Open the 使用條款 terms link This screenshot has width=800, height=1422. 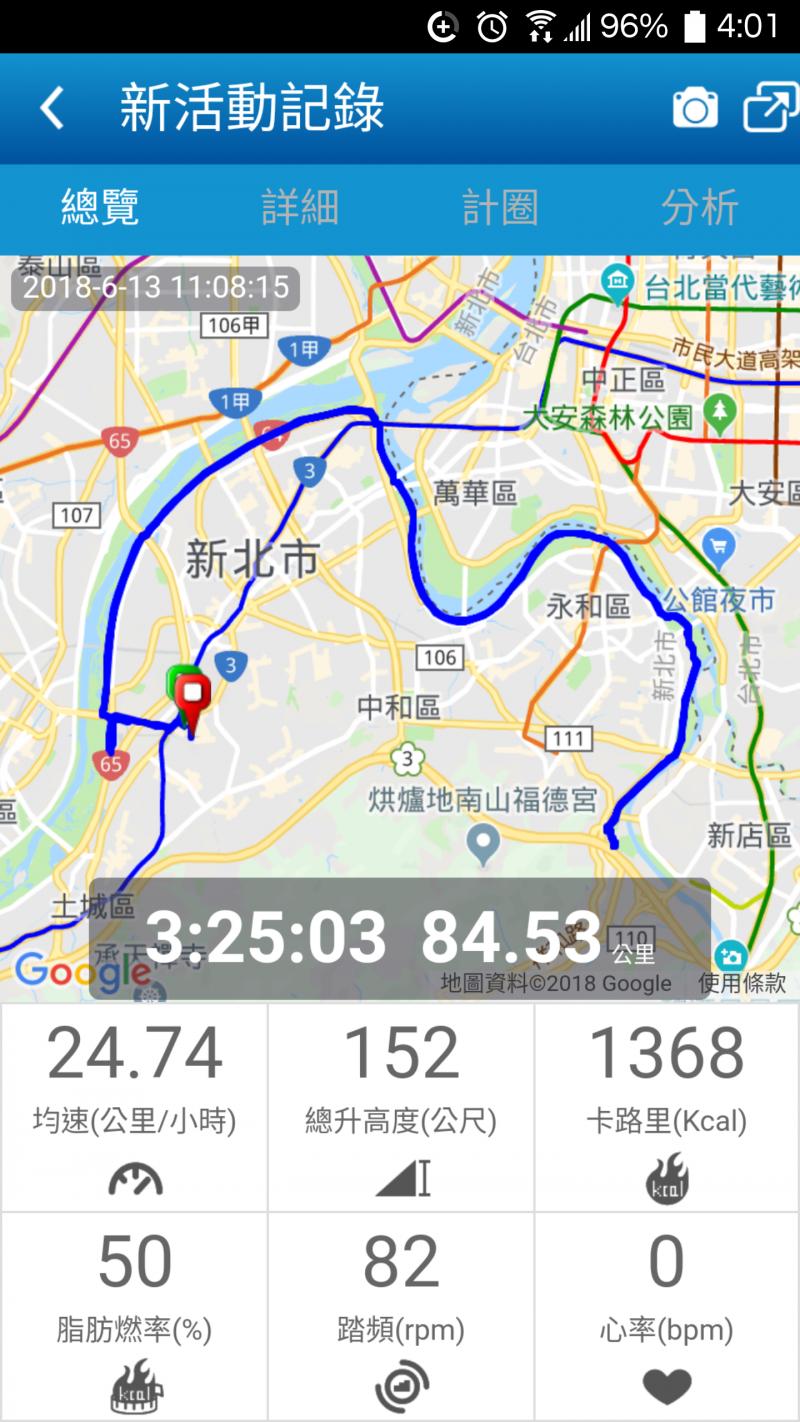[742, 983]
